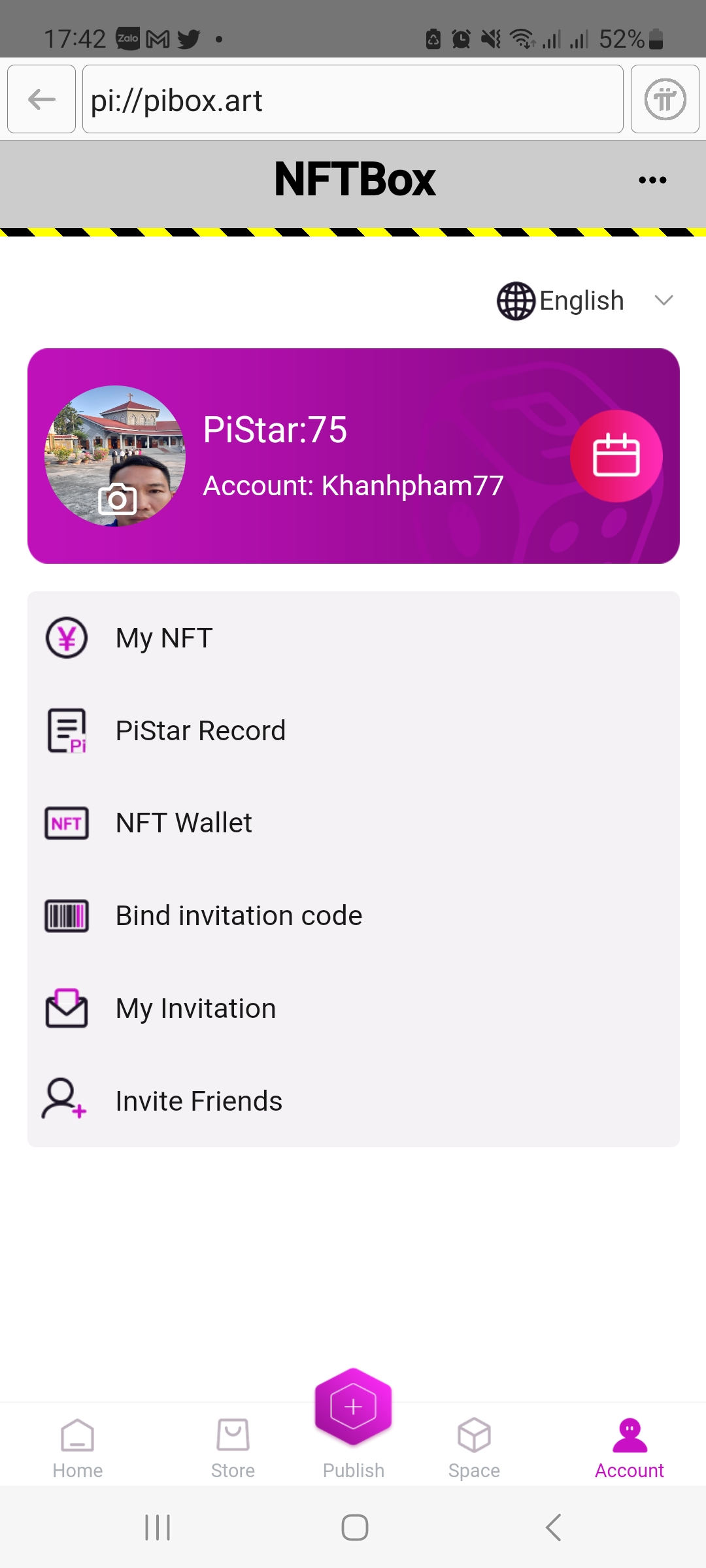Screen dimensions: 706x1568
Task: Change profile photo via camera icon
Action: point(117,500)
